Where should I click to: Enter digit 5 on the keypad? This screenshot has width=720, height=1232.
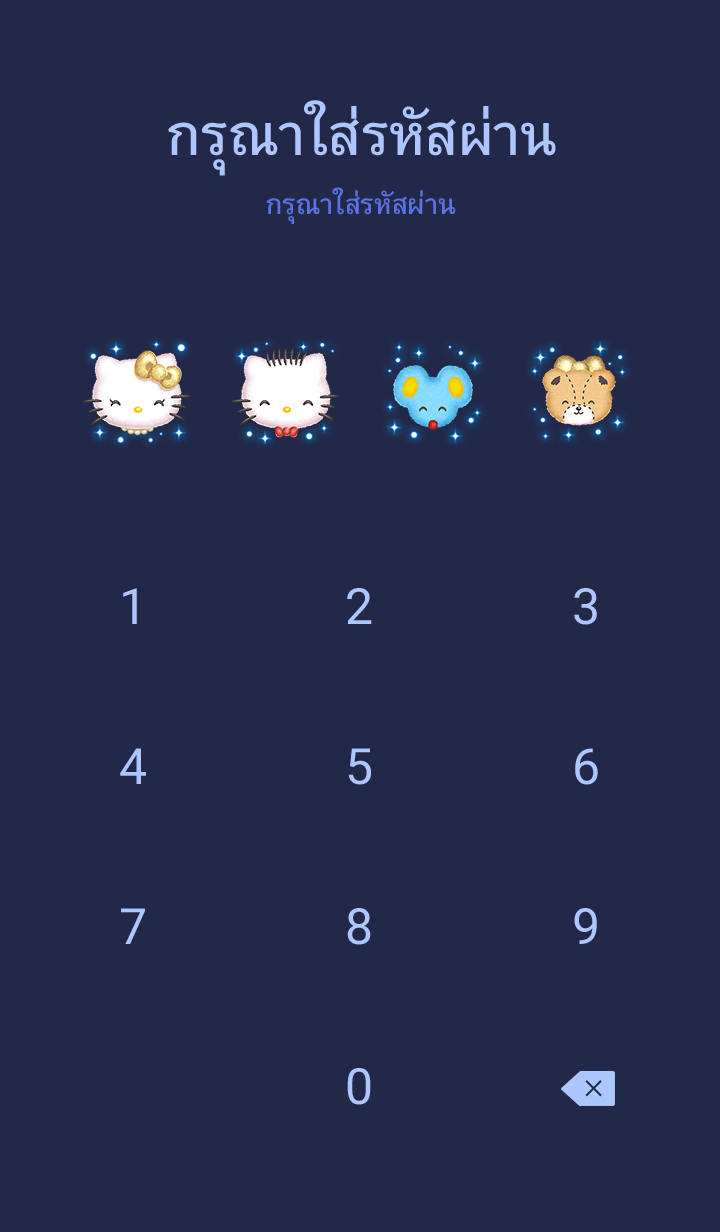(359, 767)
